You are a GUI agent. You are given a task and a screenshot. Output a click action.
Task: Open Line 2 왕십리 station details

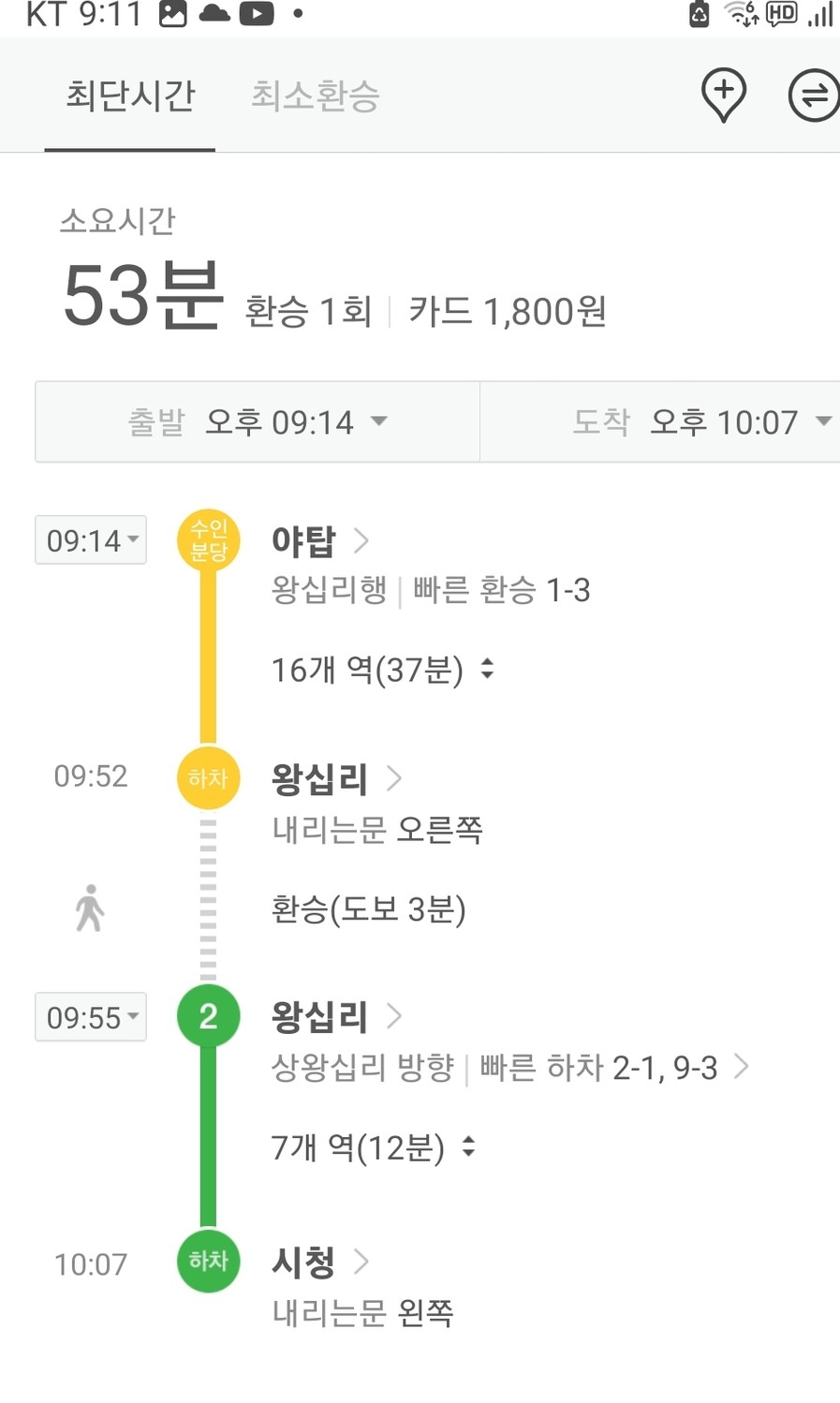click(x=336, y=1016)
